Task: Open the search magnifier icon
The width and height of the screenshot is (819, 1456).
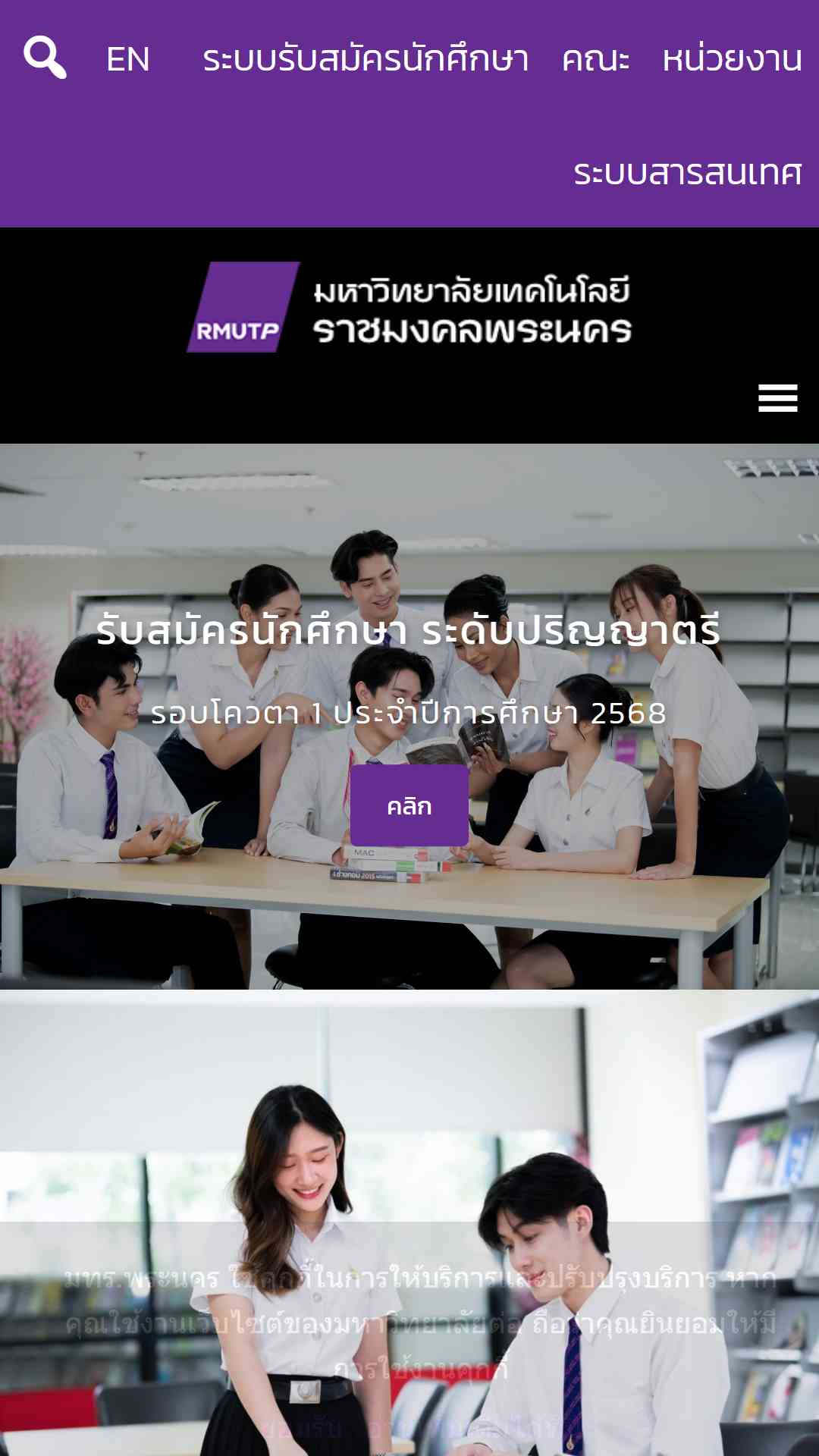Action: click(45, 58)
